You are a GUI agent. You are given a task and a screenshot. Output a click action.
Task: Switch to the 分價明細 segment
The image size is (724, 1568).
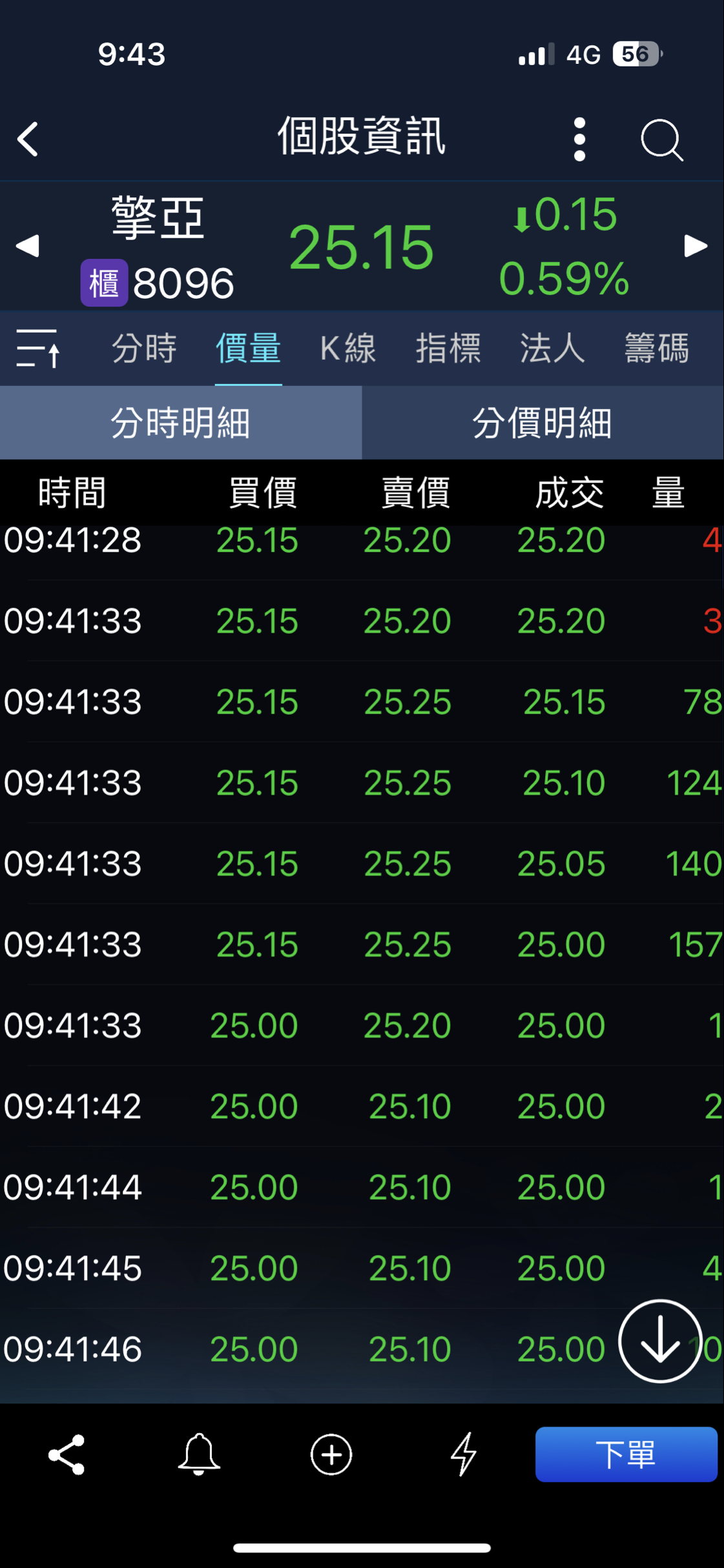[543, 423]
